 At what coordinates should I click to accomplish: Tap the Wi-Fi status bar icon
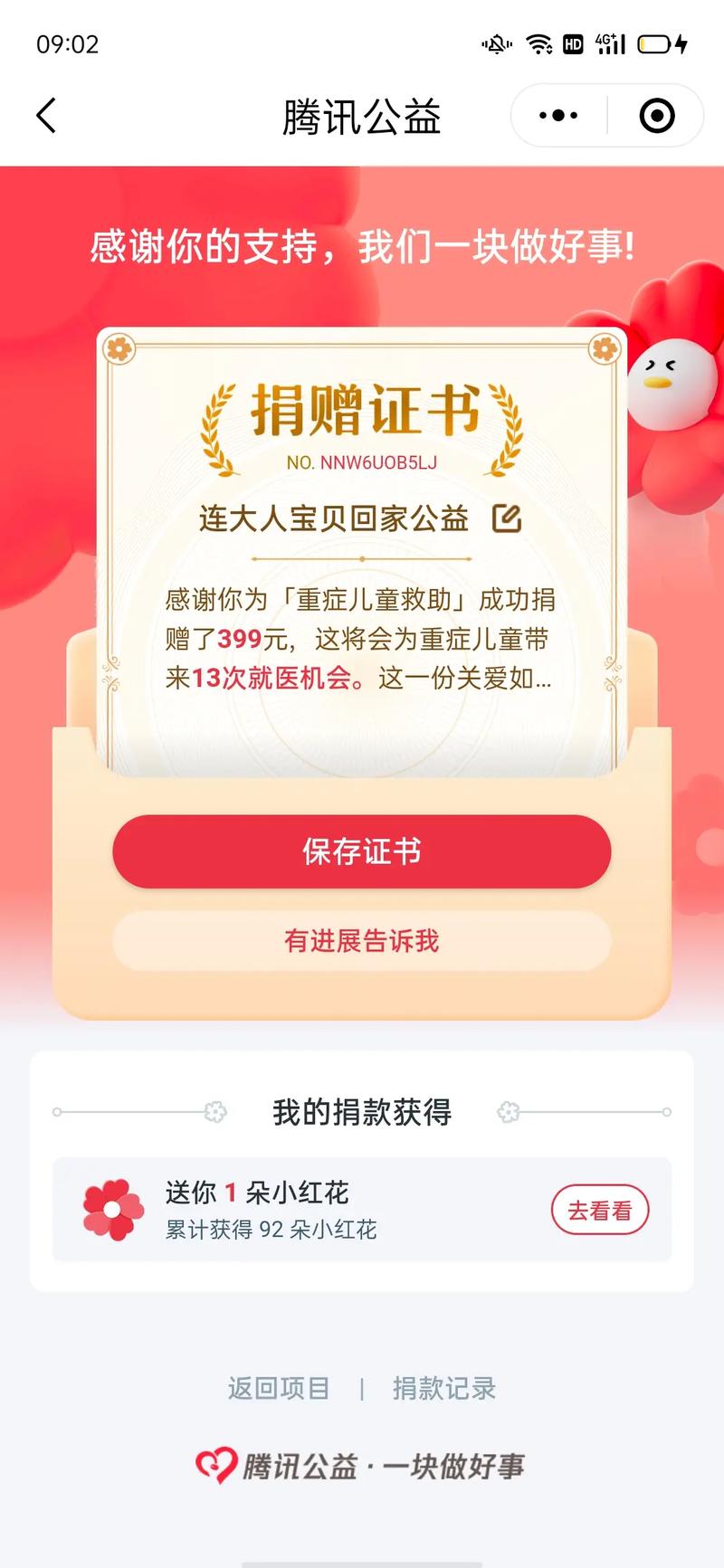[538, 45]
